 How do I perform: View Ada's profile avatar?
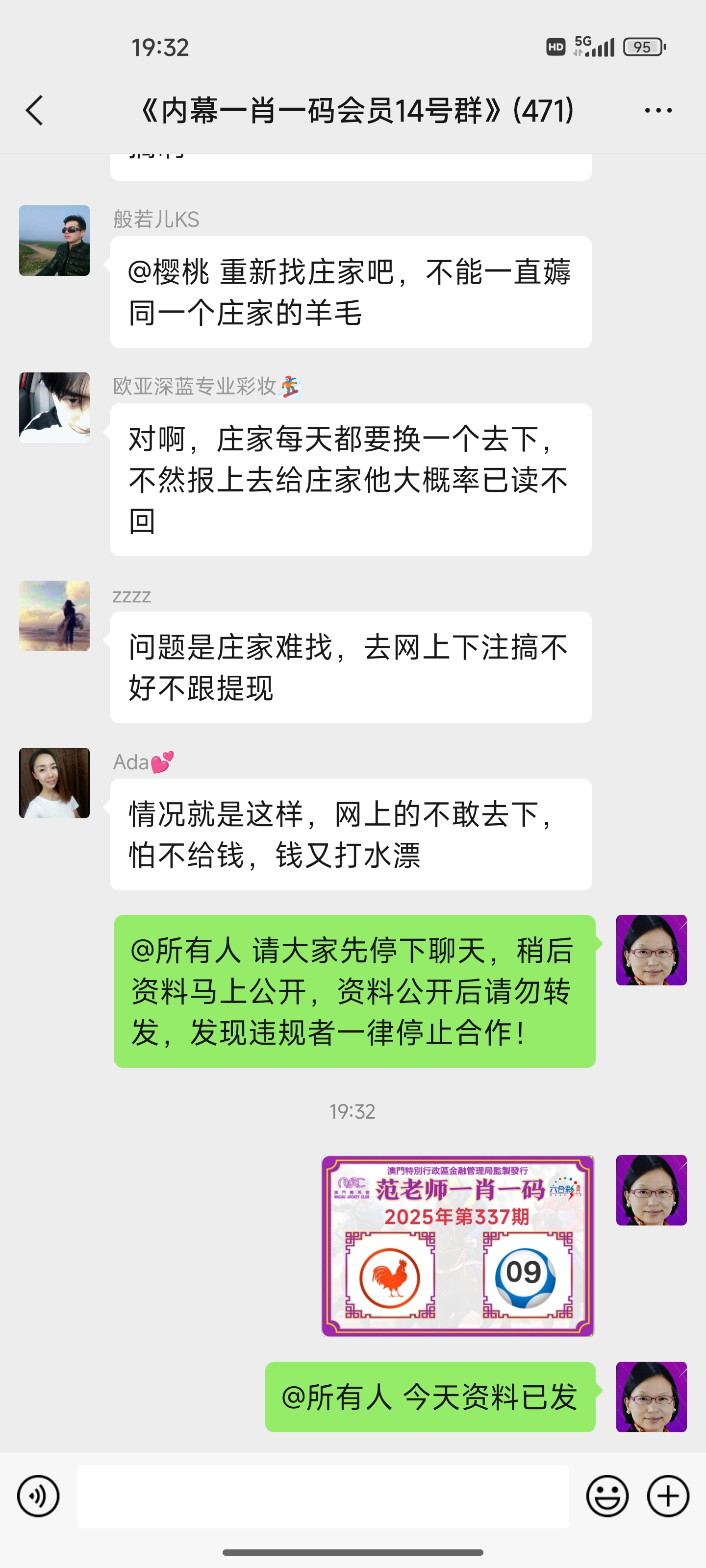54,783
